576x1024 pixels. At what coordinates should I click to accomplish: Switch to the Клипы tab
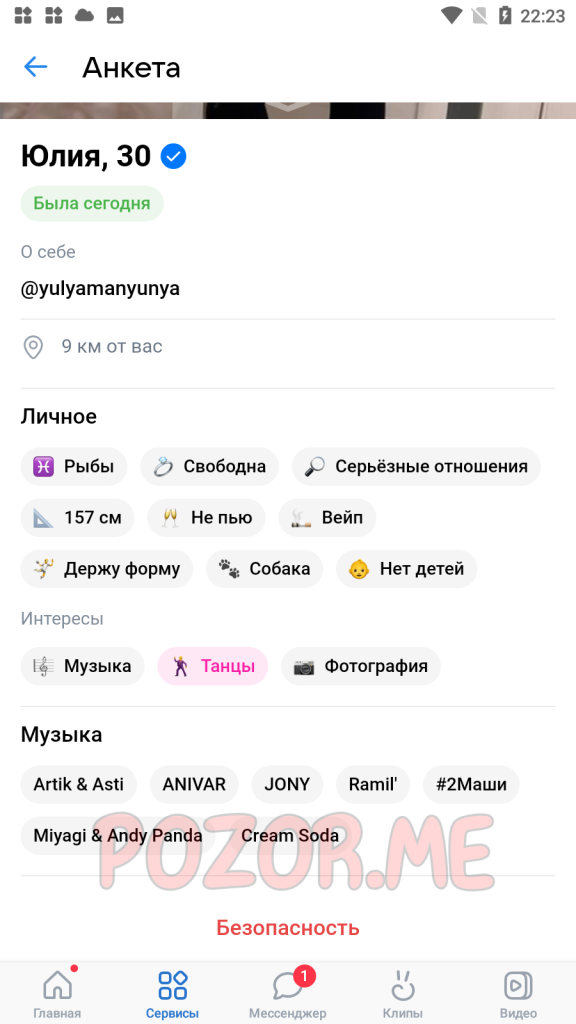click(403, 994)
